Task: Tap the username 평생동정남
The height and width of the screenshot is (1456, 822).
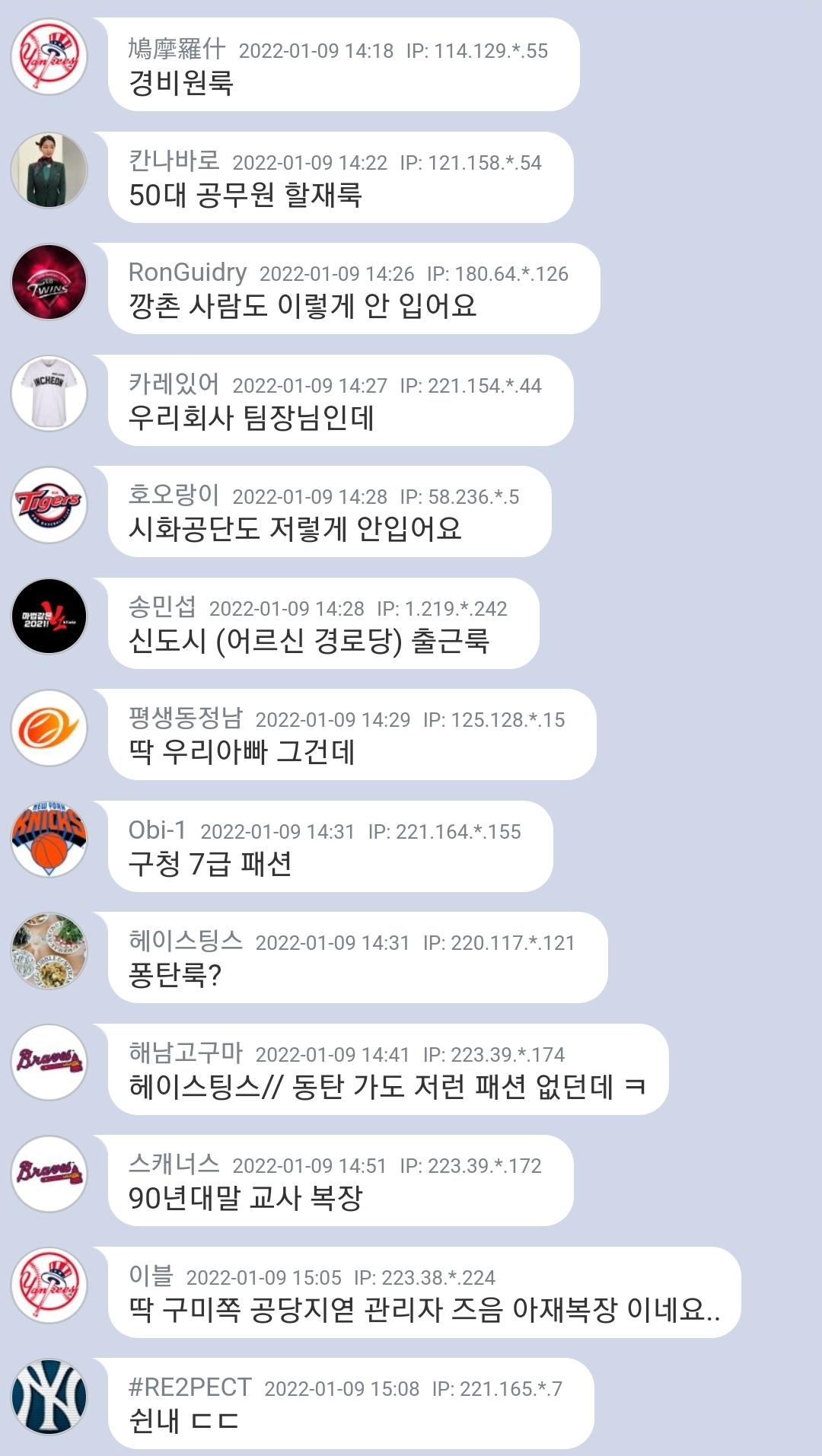Action: 186,718
